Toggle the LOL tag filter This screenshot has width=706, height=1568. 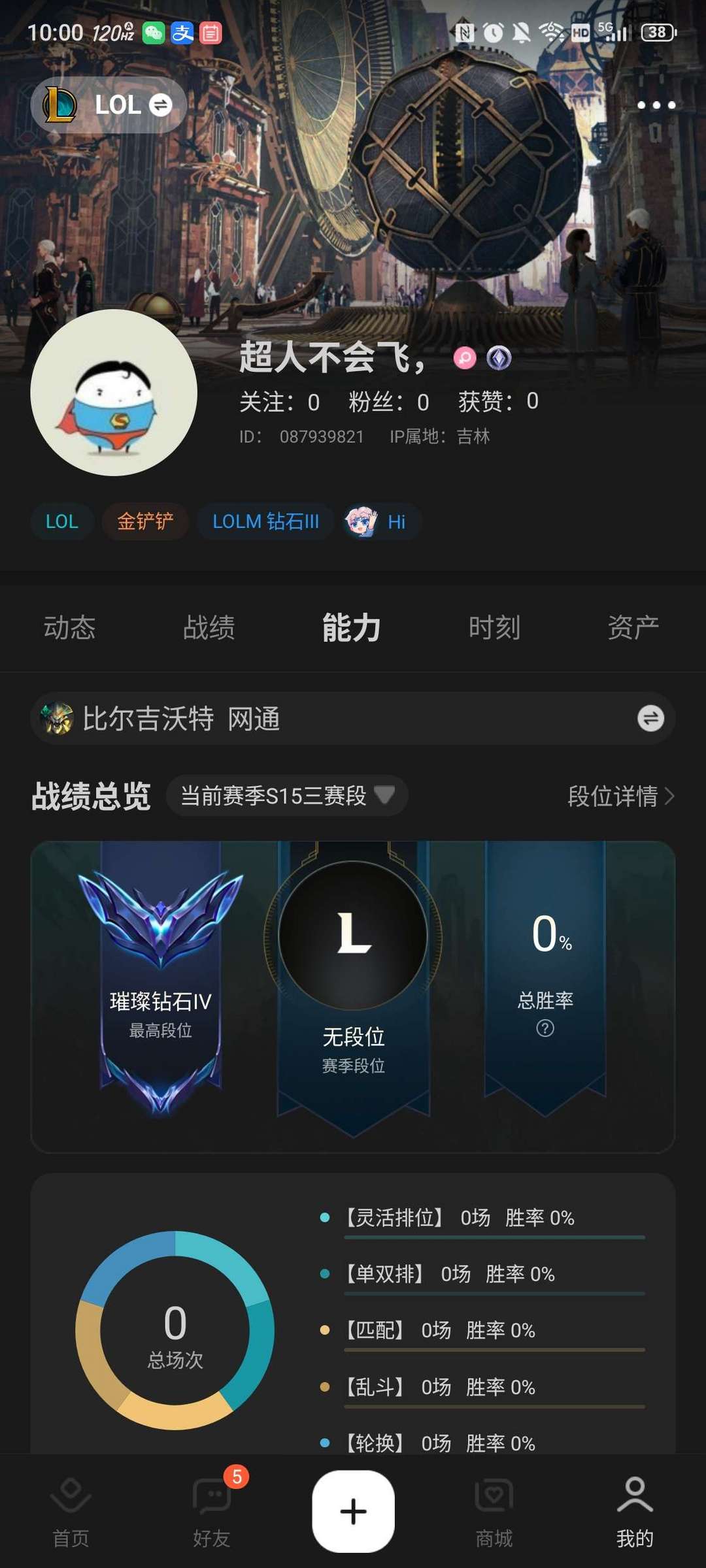pyautogui.click(x=62, y=521)
